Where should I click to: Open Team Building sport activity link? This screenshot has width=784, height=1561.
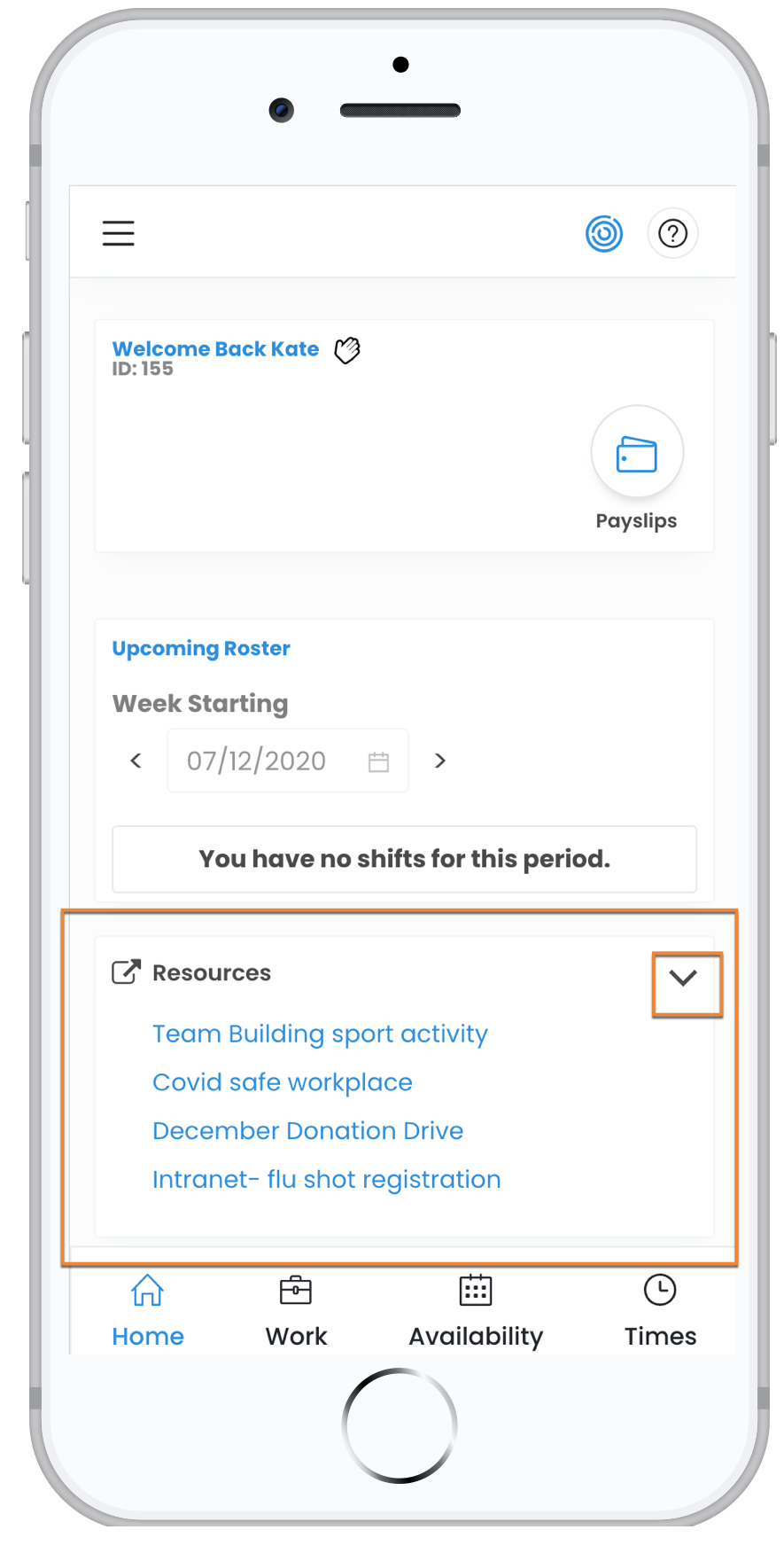[x=320, y=1034]
